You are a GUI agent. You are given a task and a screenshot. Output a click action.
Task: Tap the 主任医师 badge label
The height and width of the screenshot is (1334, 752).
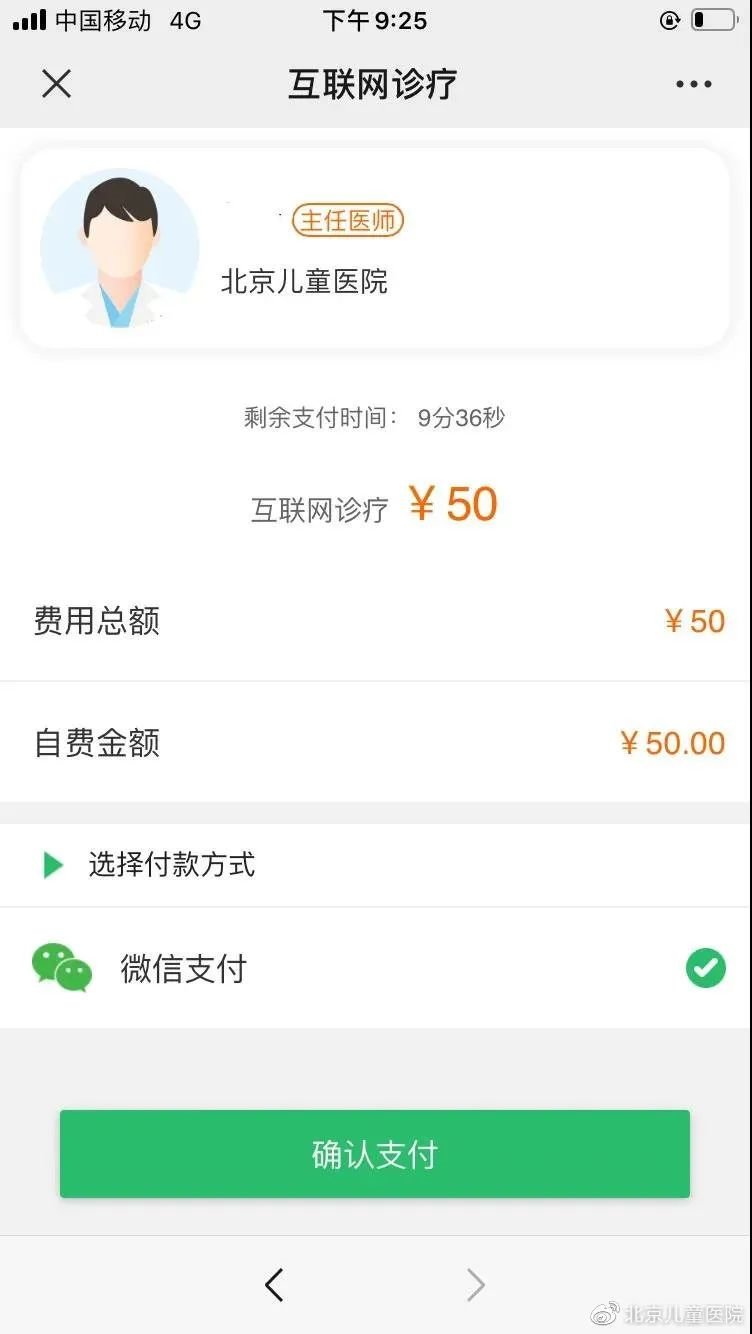coord(348,220)
